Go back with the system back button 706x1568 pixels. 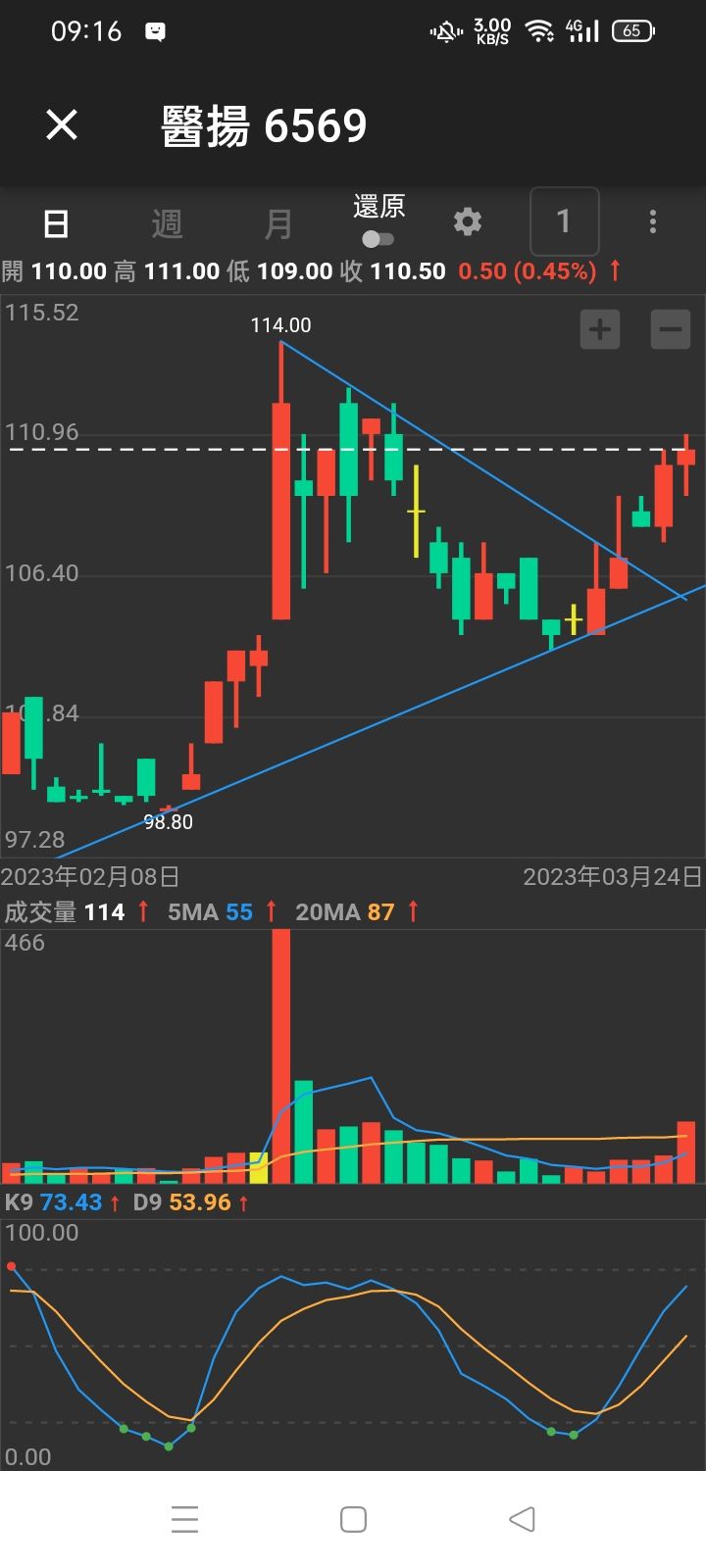point(522,1519)
